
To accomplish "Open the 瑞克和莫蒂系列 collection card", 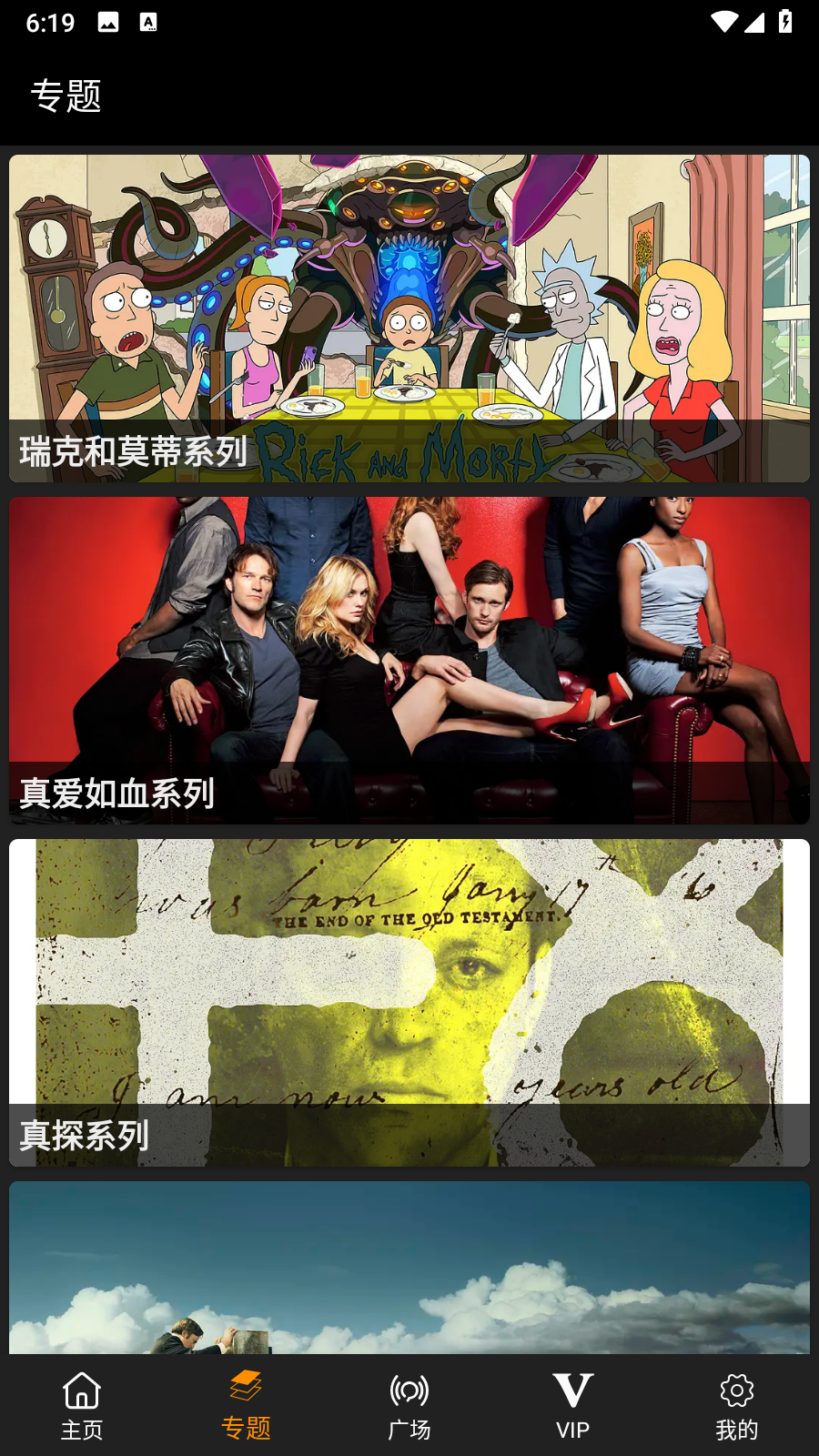I will click(x=409, y=318).
